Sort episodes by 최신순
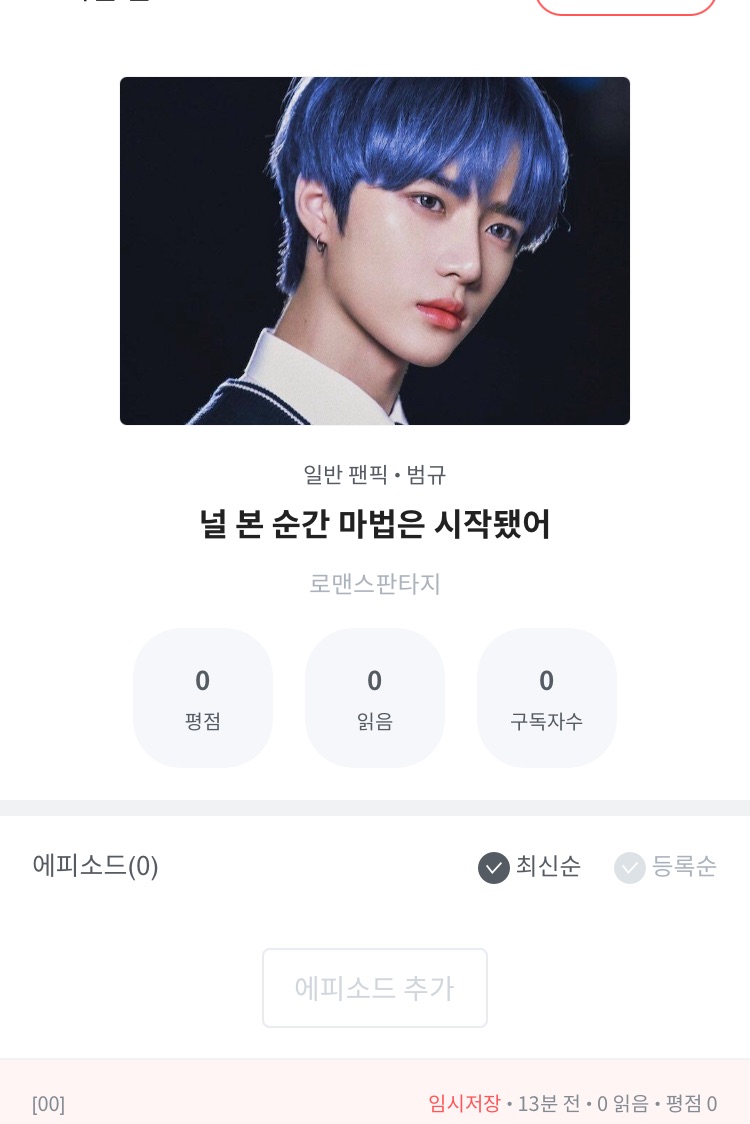Image resolution: width=750 pixels, height=1124 pixels. (529, 866)
